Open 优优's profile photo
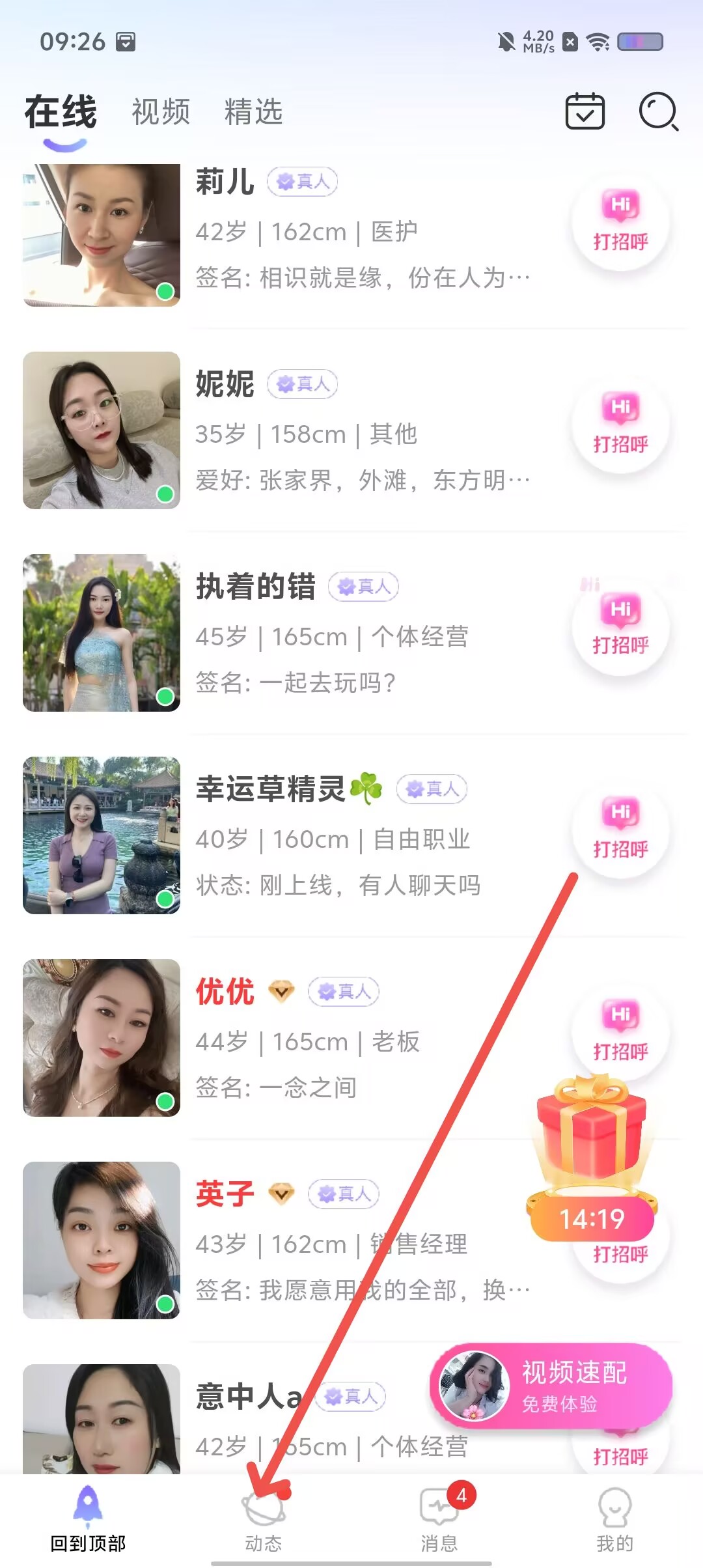 tap(102, 1038)
